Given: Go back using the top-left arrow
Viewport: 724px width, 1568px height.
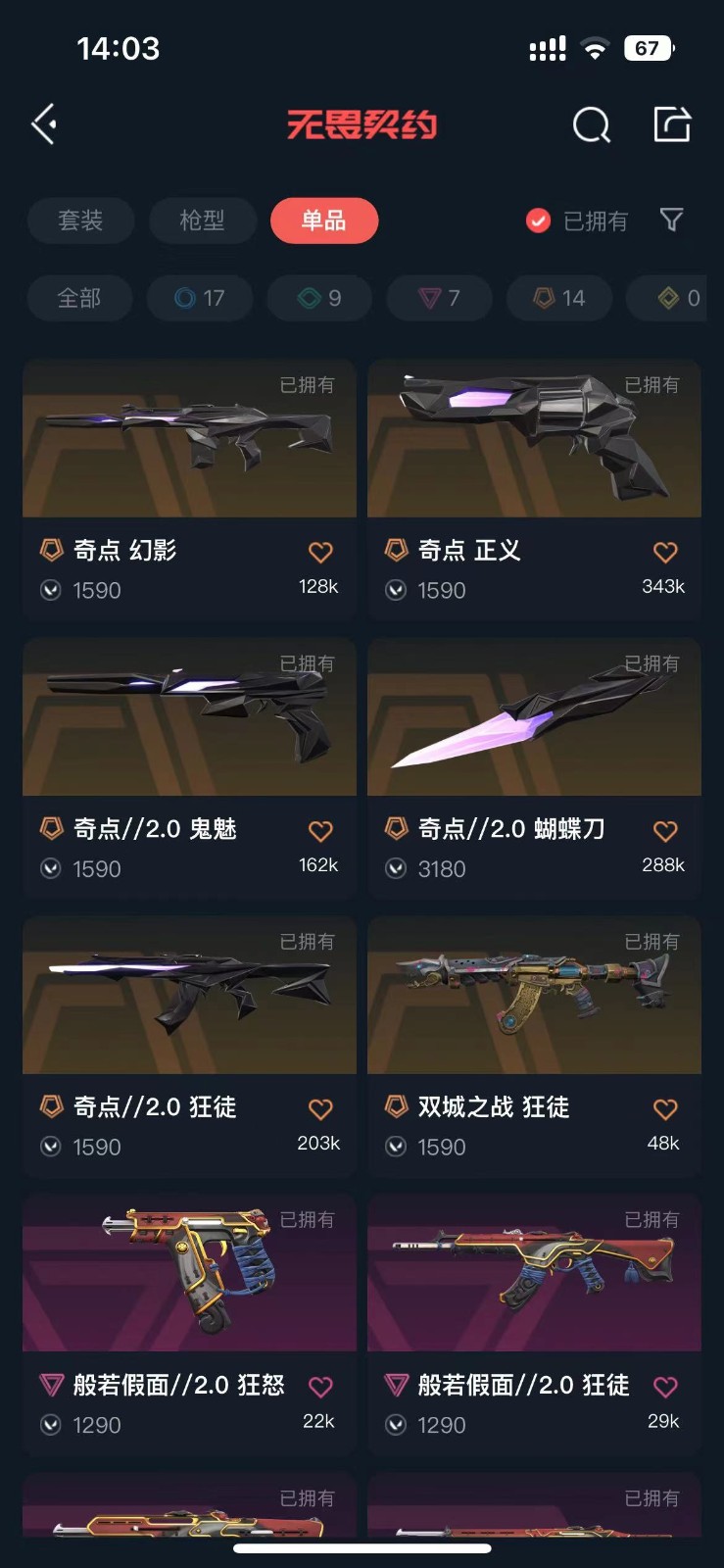Looking at the screenshot, I should (44, 124).
